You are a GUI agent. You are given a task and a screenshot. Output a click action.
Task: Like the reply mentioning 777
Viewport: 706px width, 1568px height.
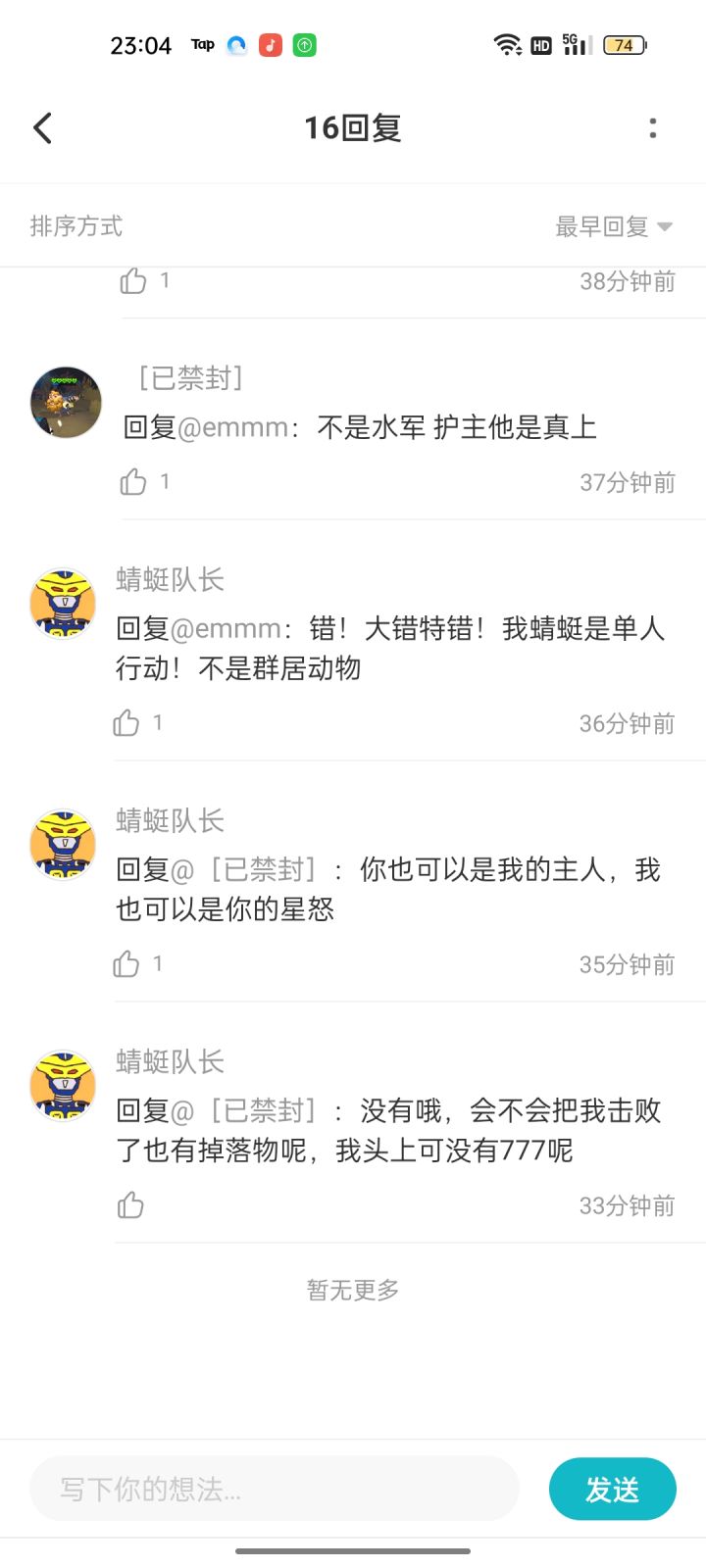click(x=129, y=1204)
